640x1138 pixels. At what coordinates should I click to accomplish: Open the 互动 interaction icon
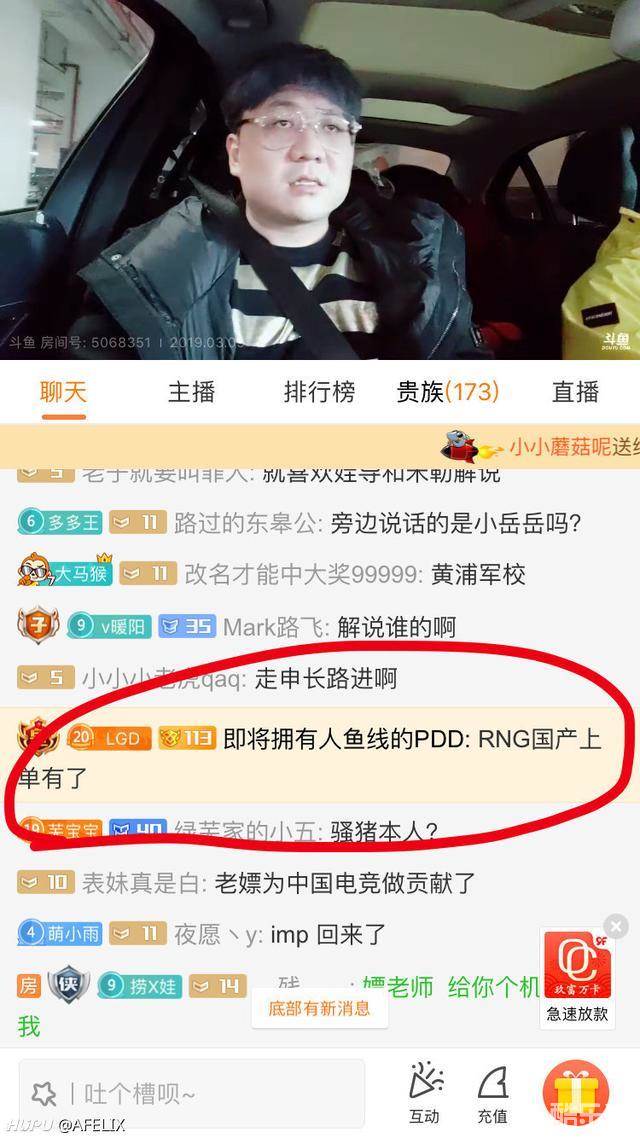coord(425,1092)
